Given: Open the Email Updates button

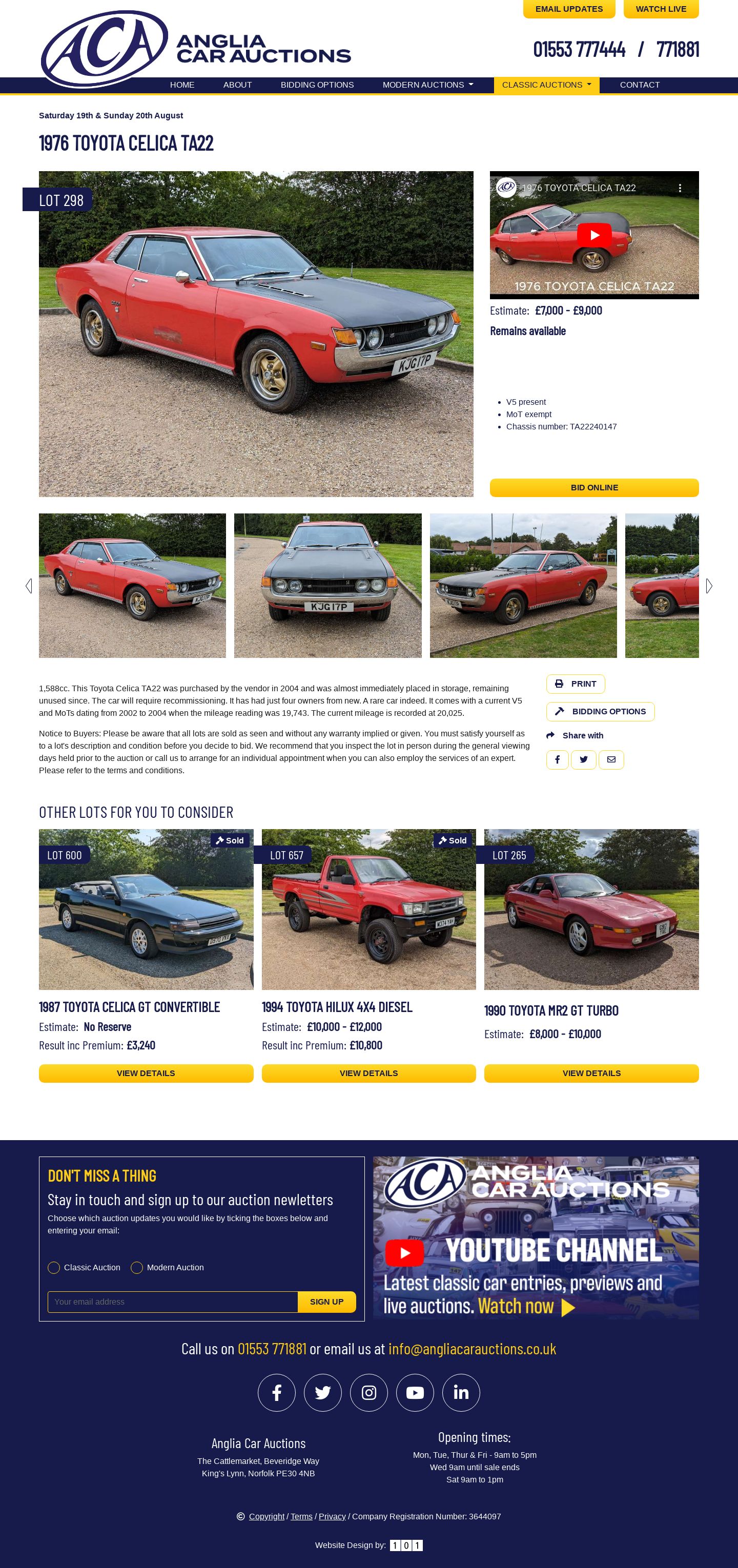Looking at the screenshot, I should [x=569, y=9].
